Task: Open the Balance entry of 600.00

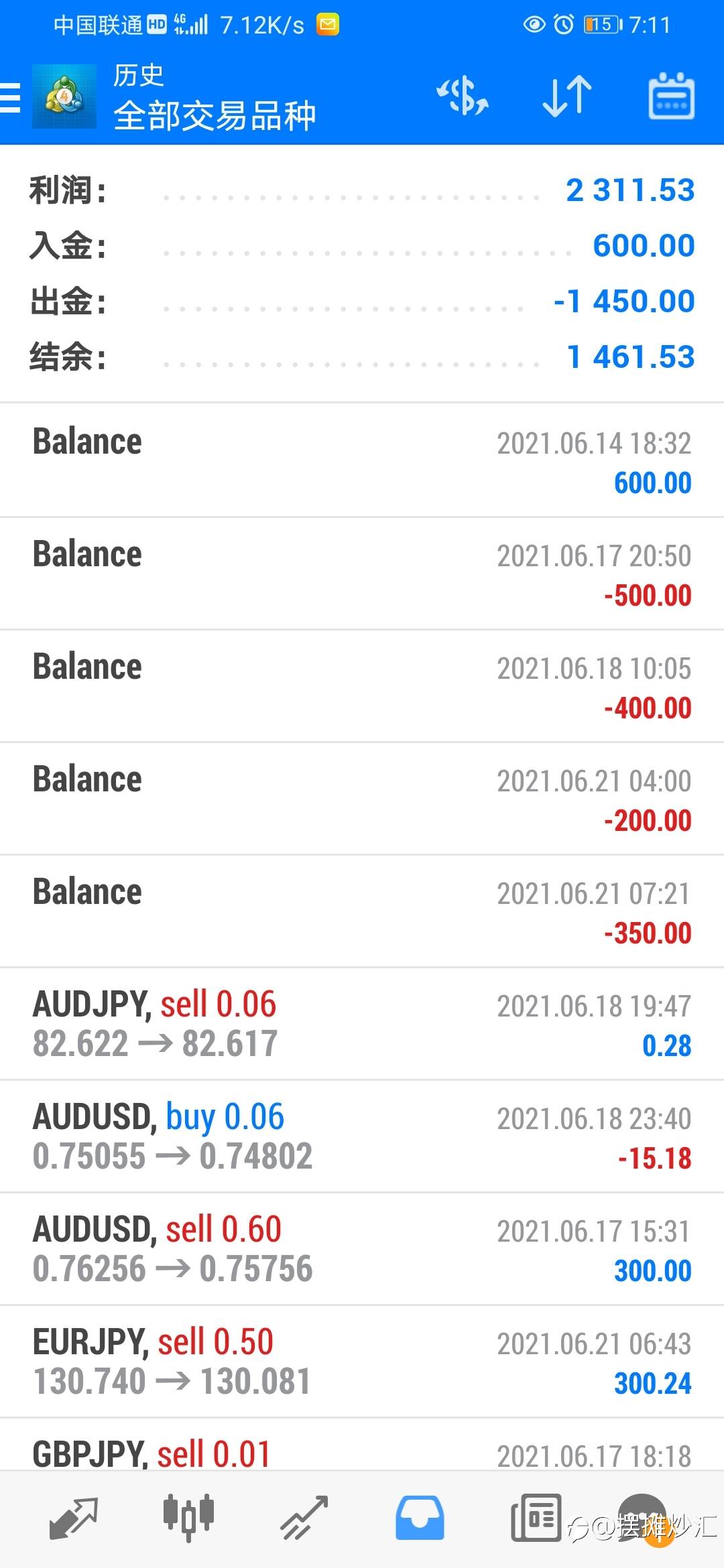Action: pyautogui.click(x=362, y=461)
